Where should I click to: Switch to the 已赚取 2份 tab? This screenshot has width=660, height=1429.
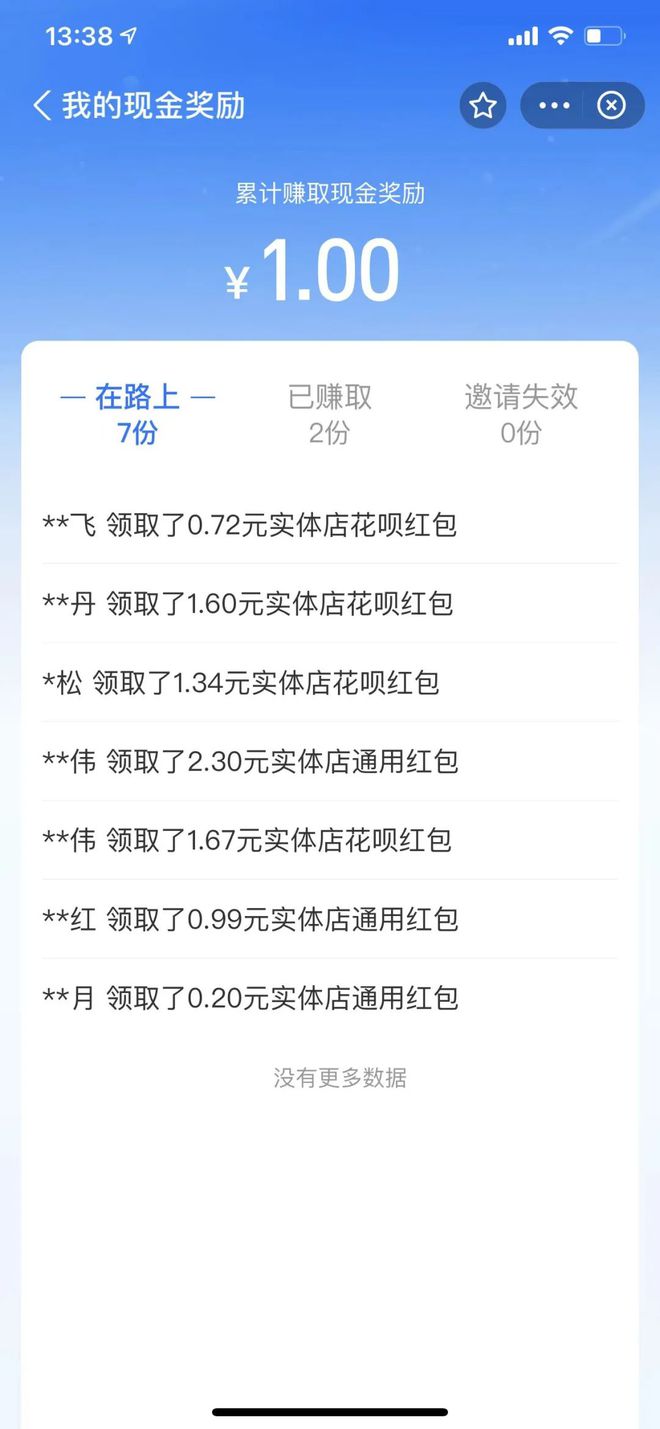coord(329,414)
